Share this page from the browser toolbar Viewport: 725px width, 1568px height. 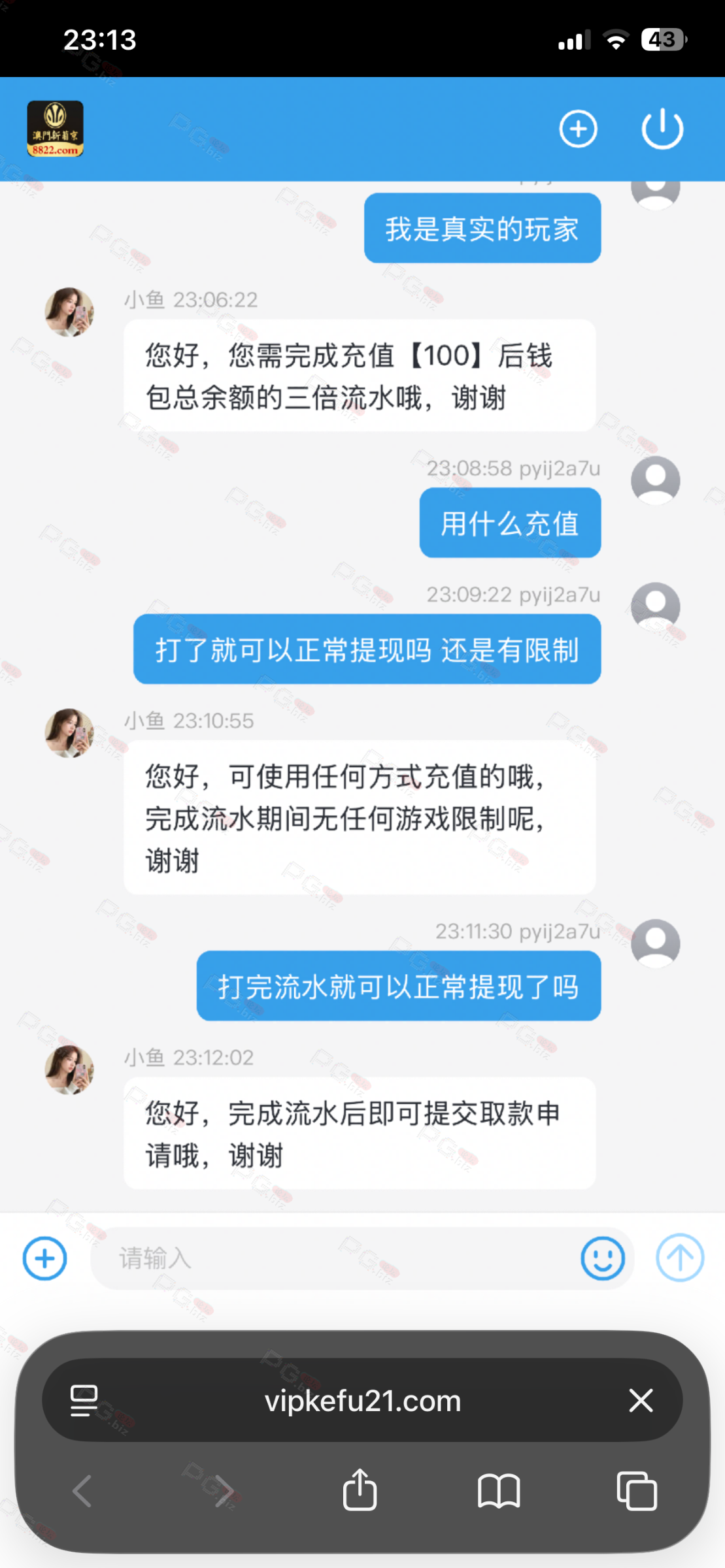click(x=360, y=1490)
